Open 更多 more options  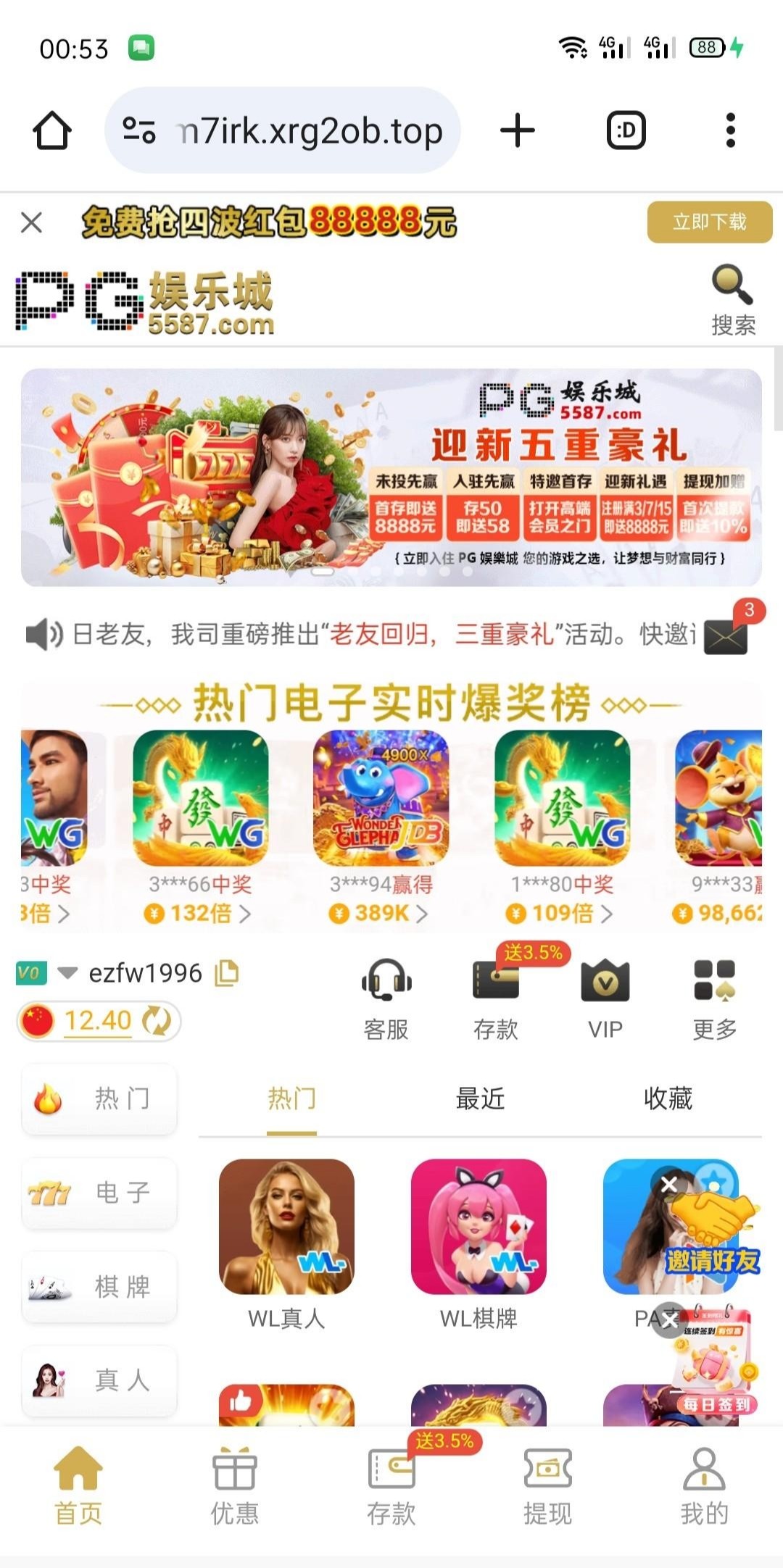(714, 998)
